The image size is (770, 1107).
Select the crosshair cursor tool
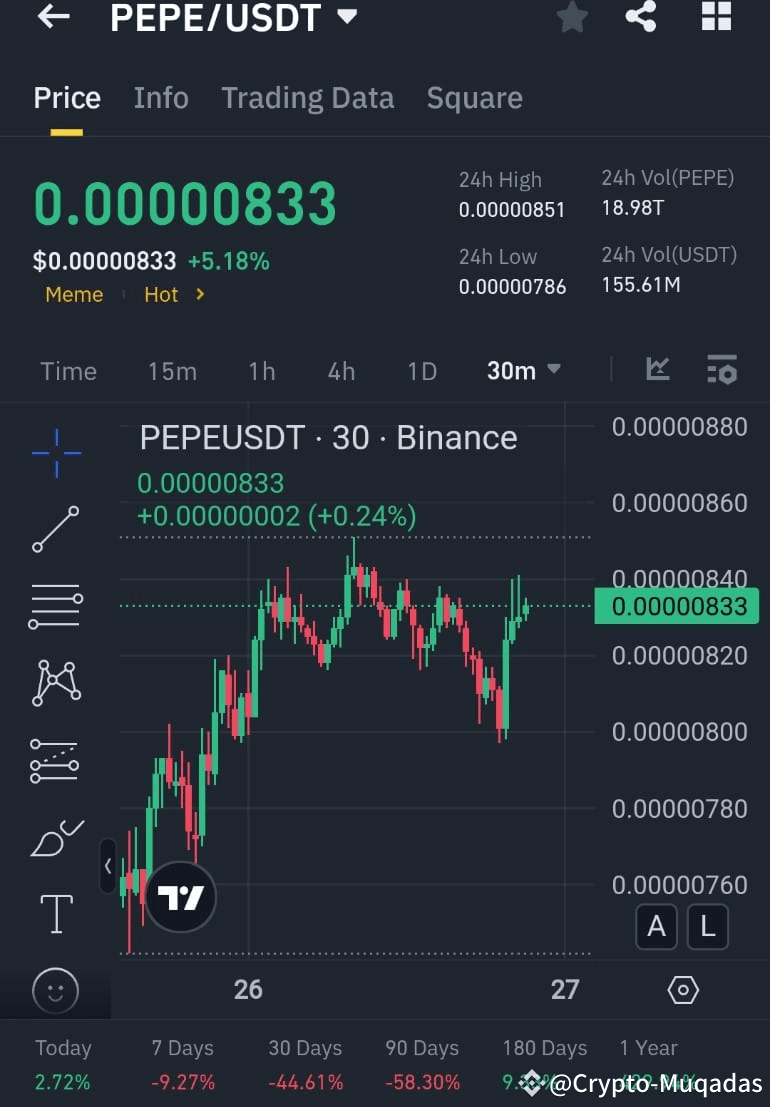pyautogui.click(x=55, y=453)
